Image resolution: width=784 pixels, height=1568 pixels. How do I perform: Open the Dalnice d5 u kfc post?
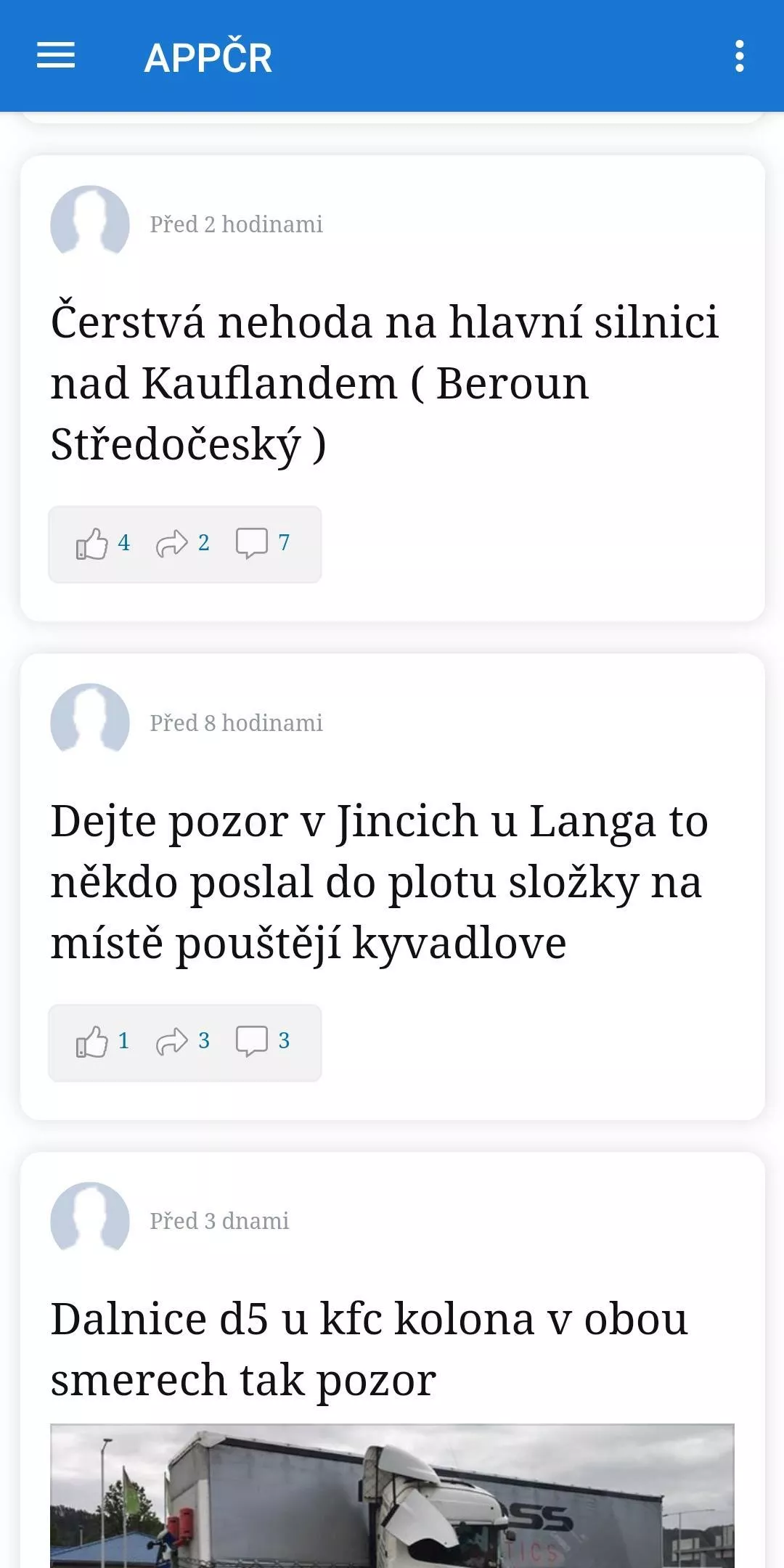pyautogui.click(x=369, y=1349)
